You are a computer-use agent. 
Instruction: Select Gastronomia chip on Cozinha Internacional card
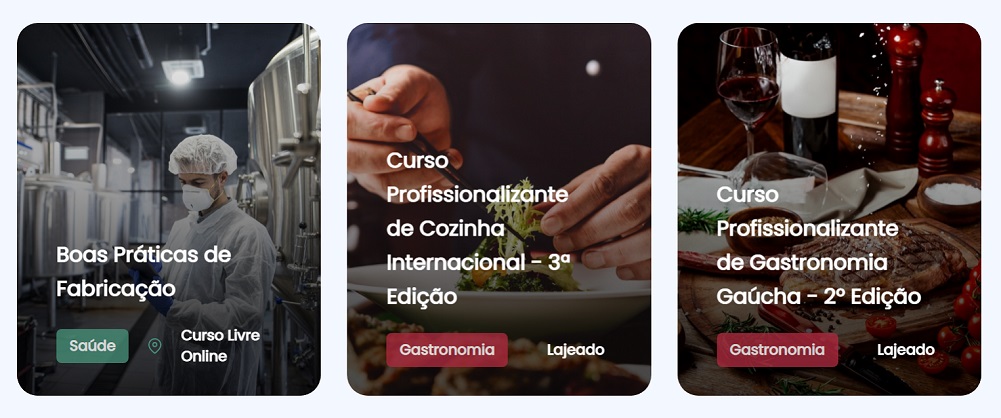tap(447, 350)
